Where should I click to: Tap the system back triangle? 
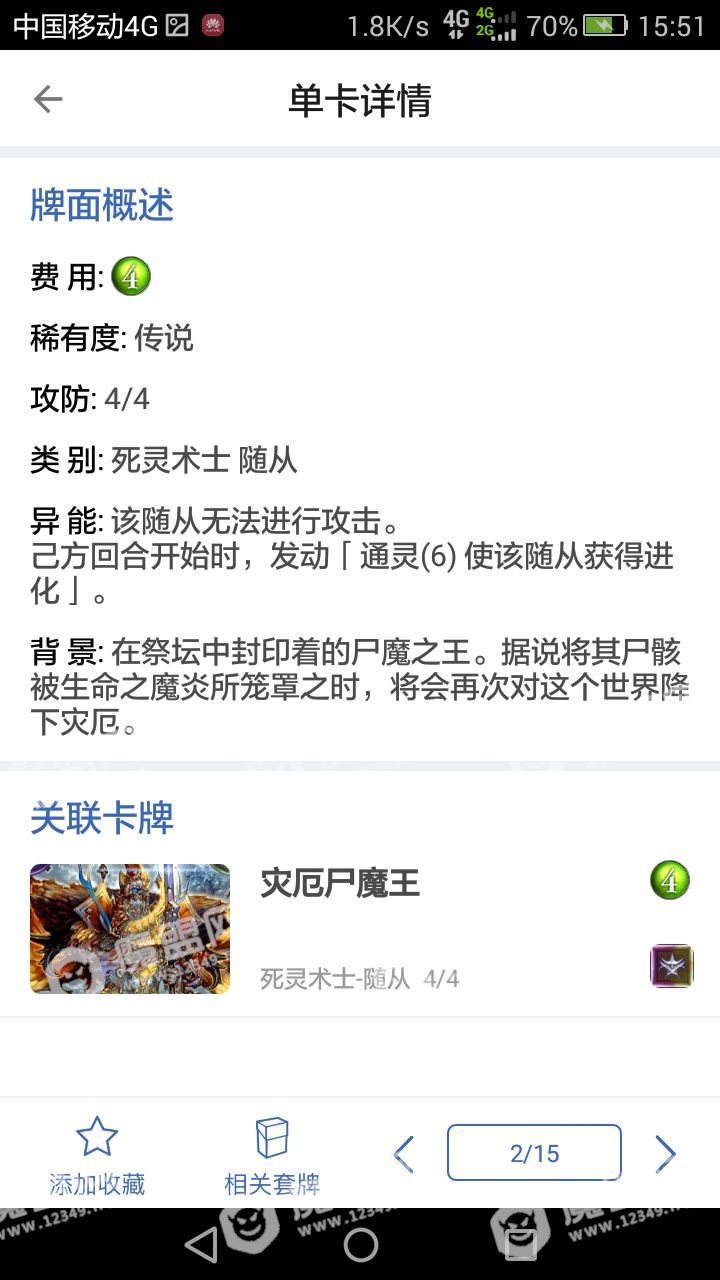201,1245
